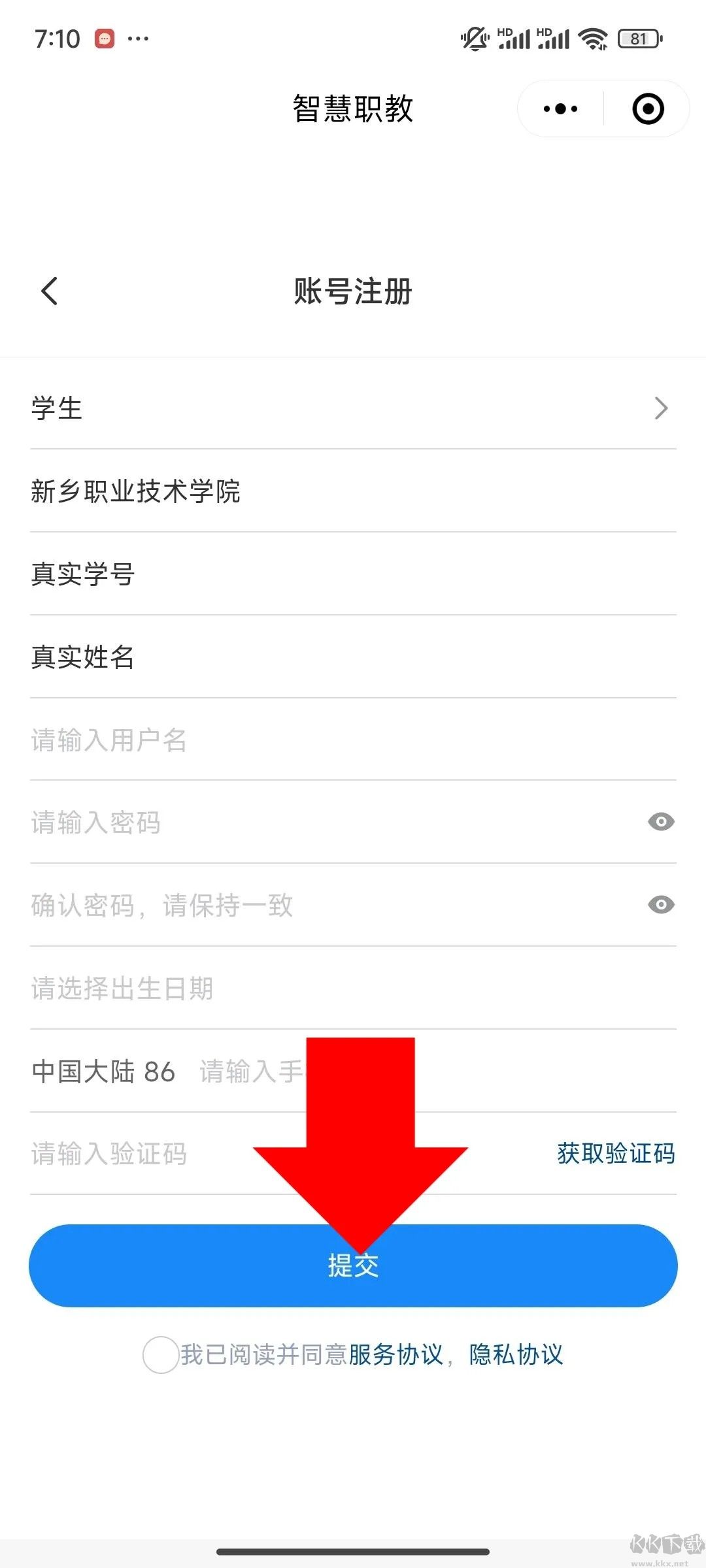Viewport: 706px width, 1568px height.
Task: Select the 学生 row
Action: pos(261,408)
